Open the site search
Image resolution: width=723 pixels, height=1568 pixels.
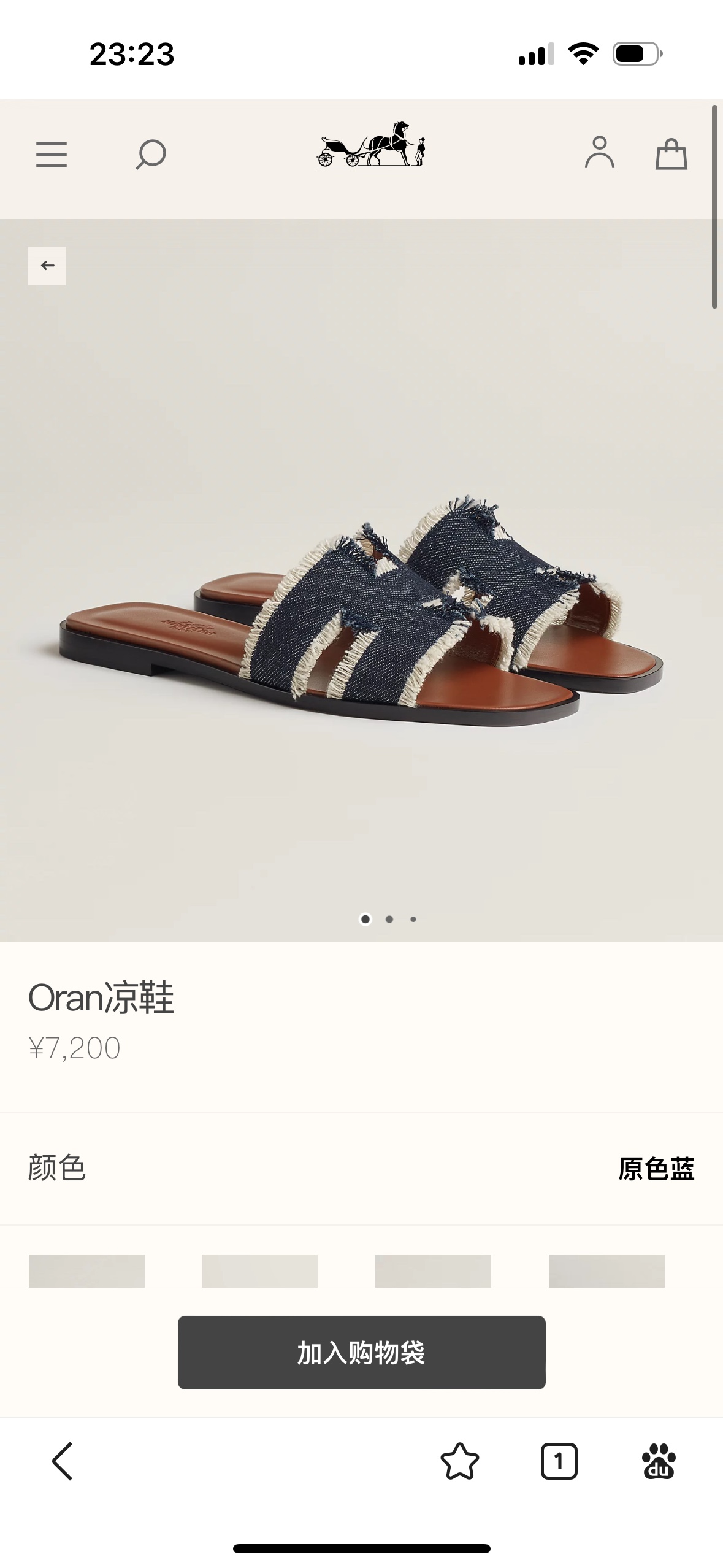(151, 154)
